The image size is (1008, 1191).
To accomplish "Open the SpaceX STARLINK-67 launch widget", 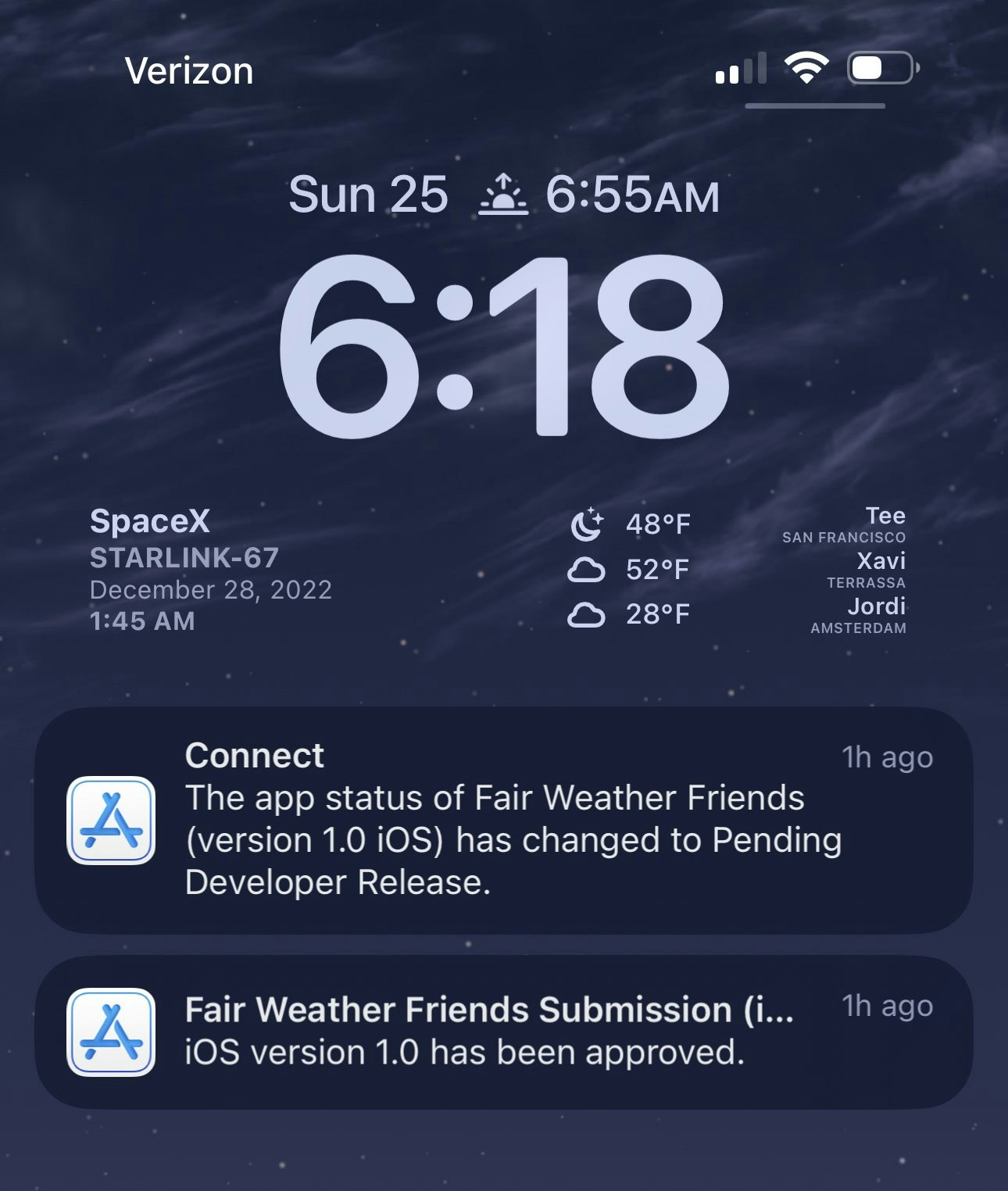I will (211, 570).
